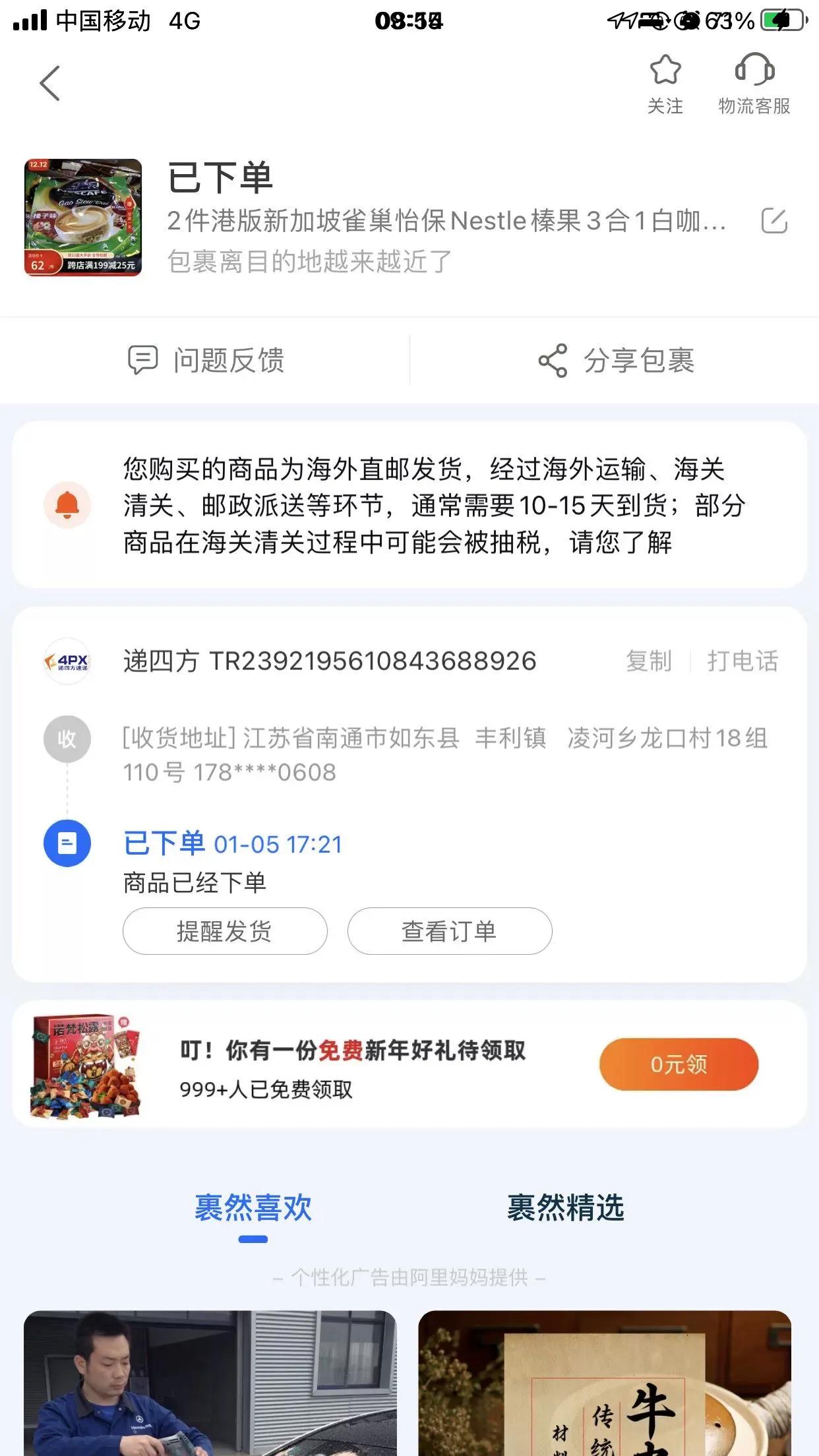
Task: Tap the Nestle coffee product thumbnail
Action: [x=84, y=218]
